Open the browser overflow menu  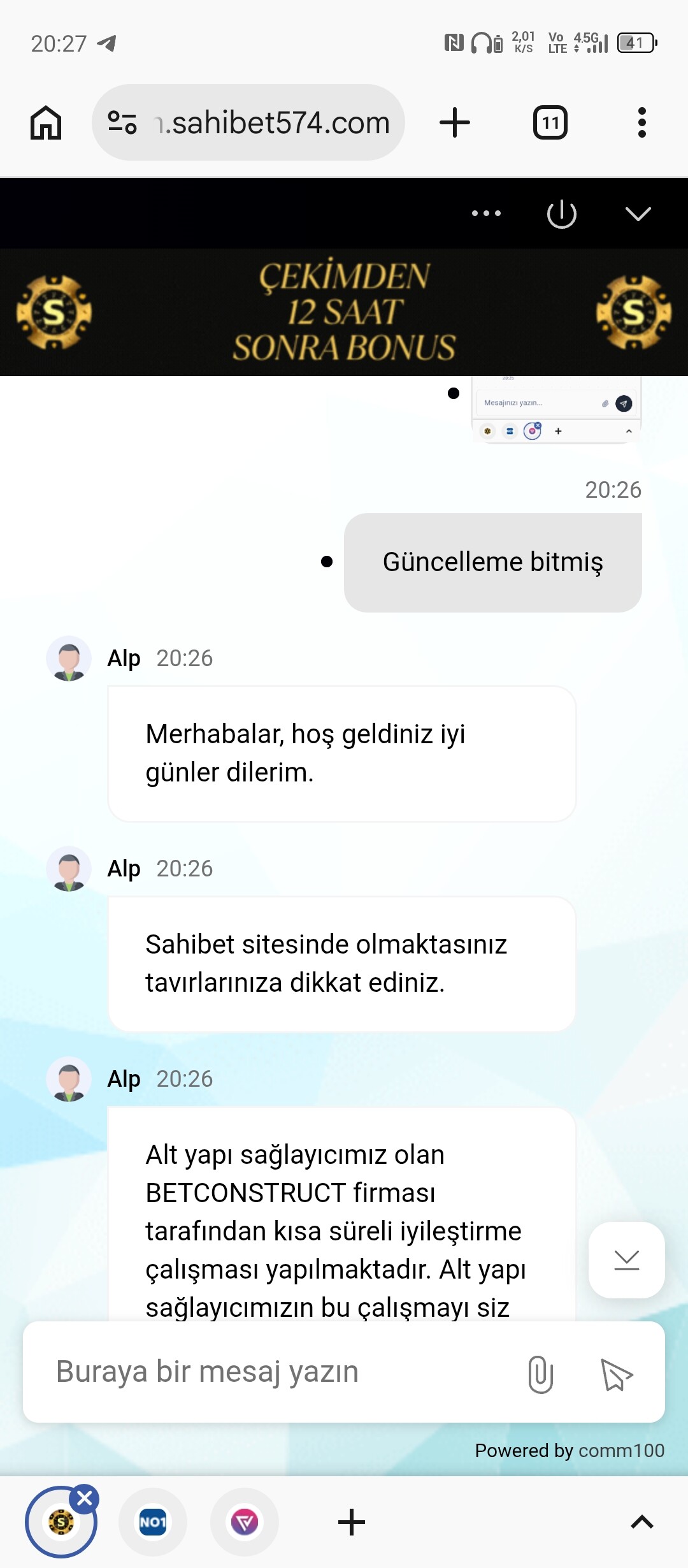point(641,122)
